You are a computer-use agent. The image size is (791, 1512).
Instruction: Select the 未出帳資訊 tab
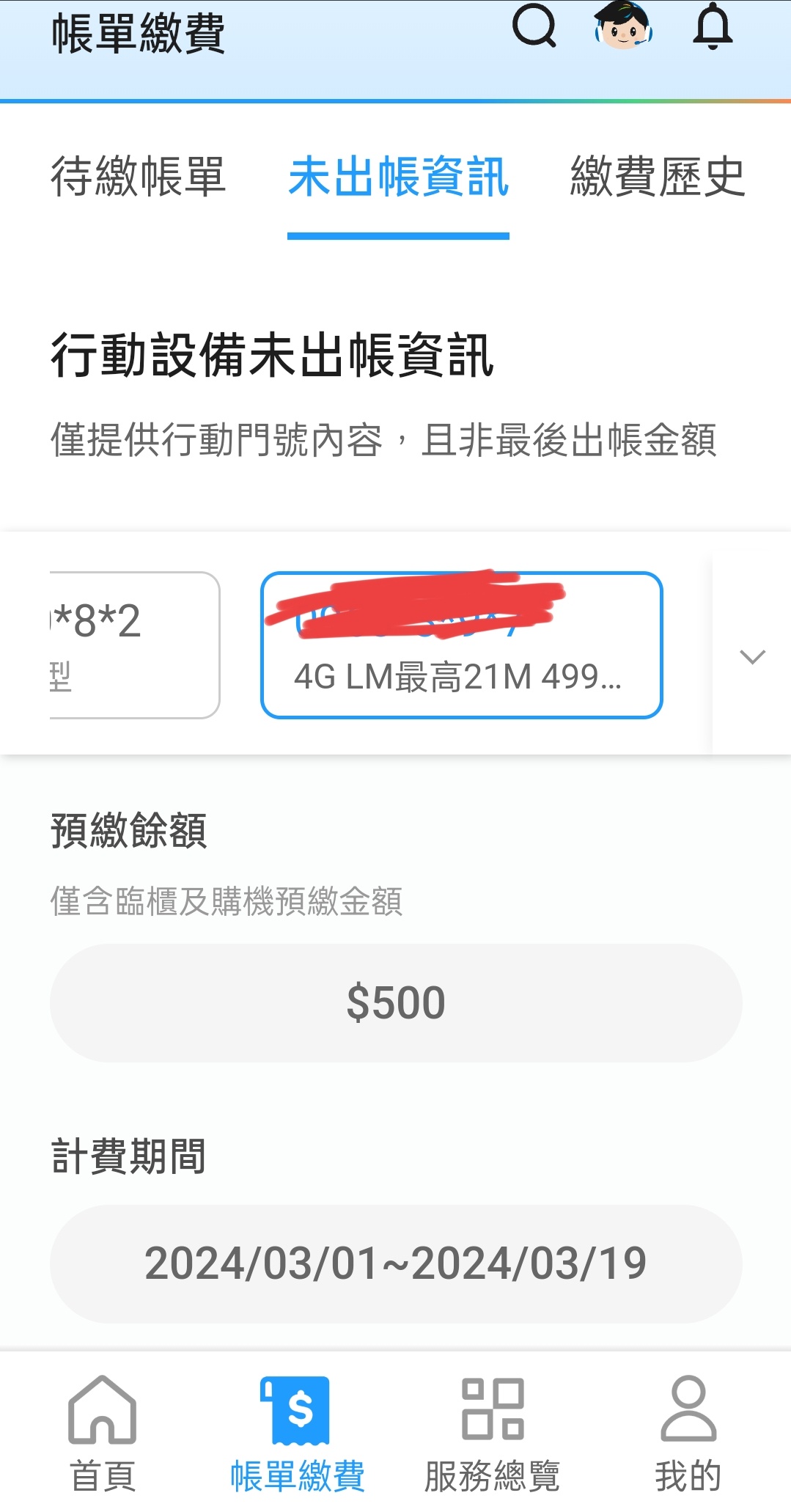click(x=398, y=177)
